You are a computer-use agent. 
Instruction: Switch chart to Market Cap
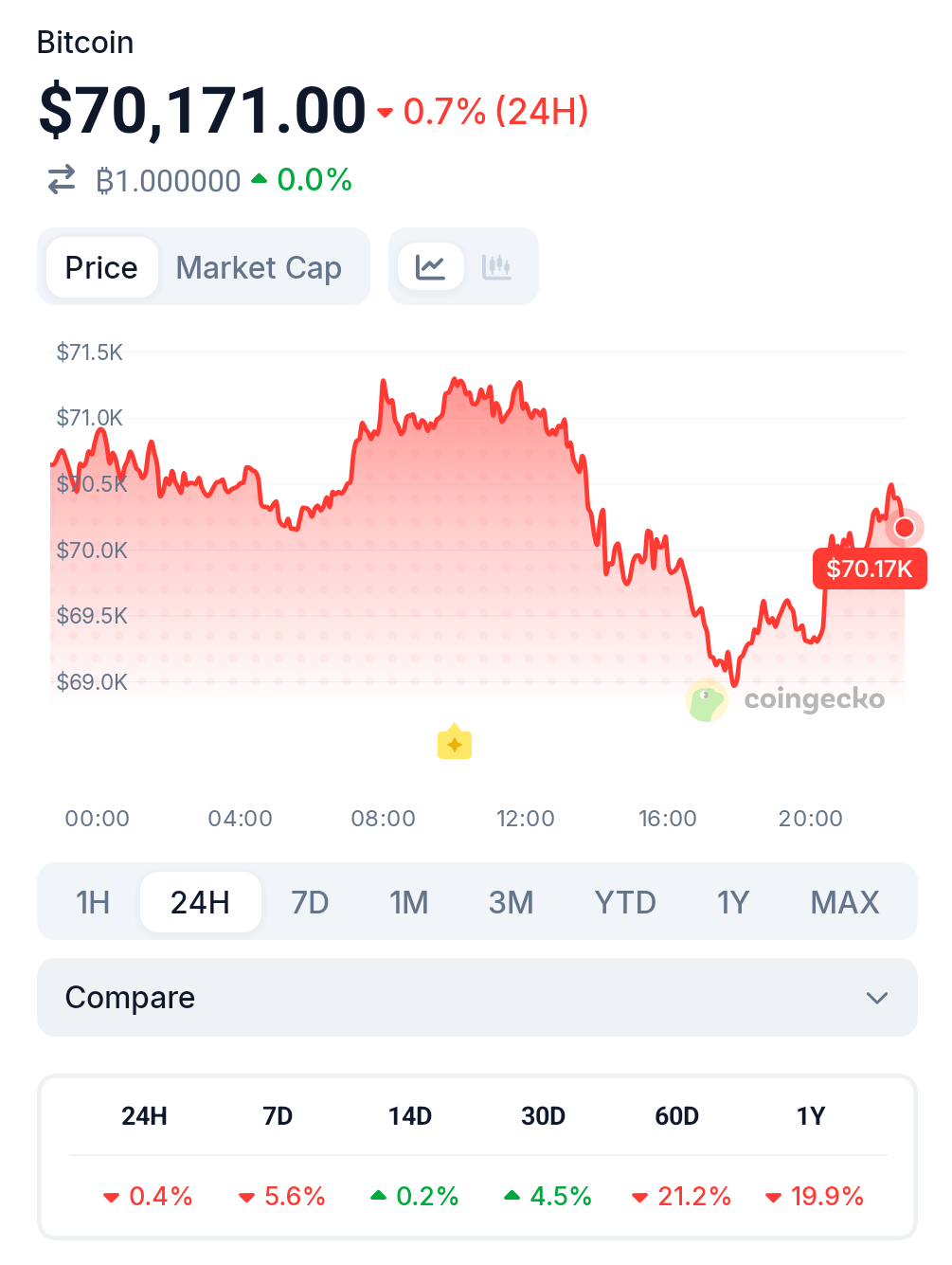[259, 268]
